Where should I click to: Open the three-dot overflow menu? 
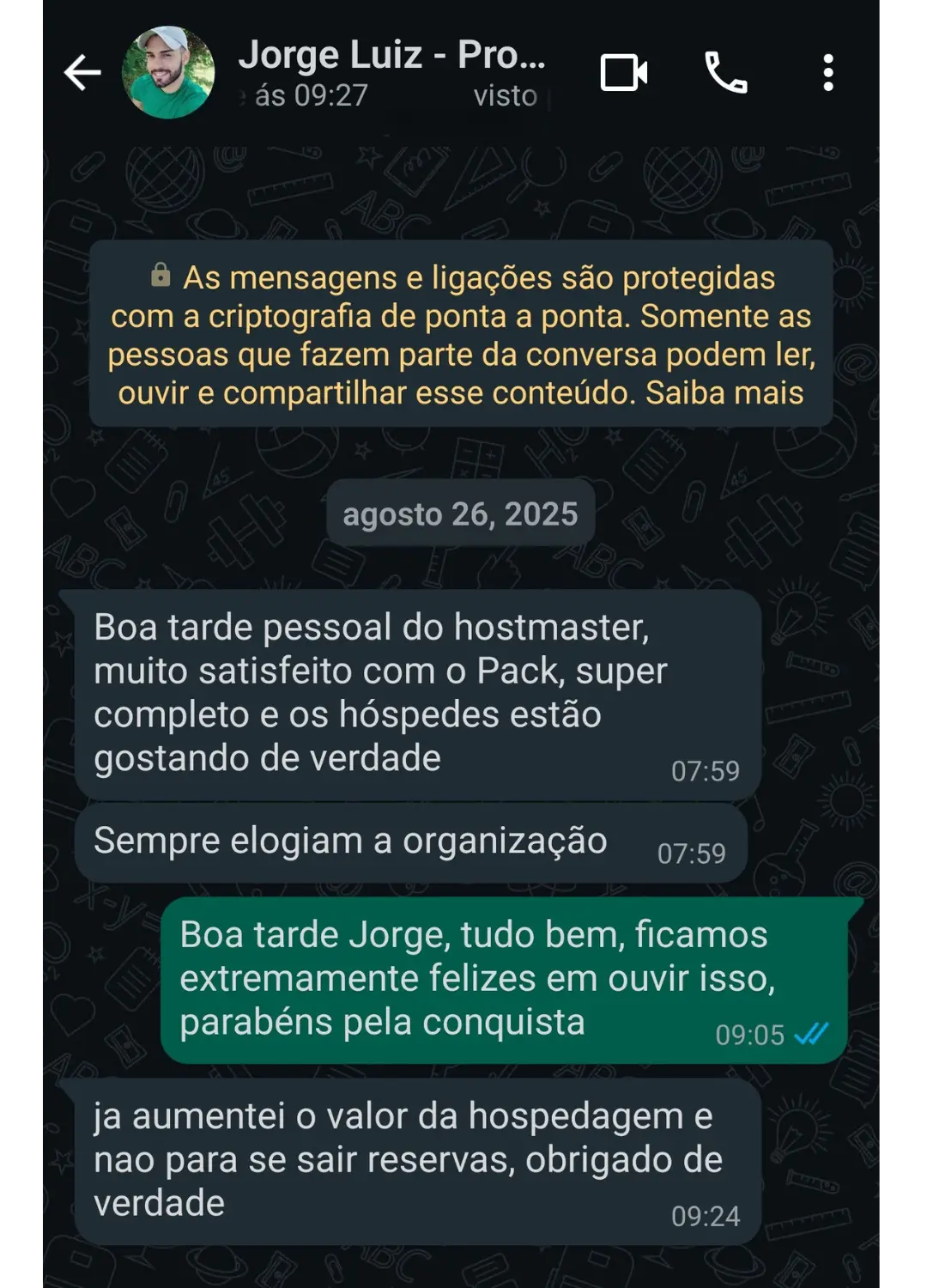click(827, 73)
